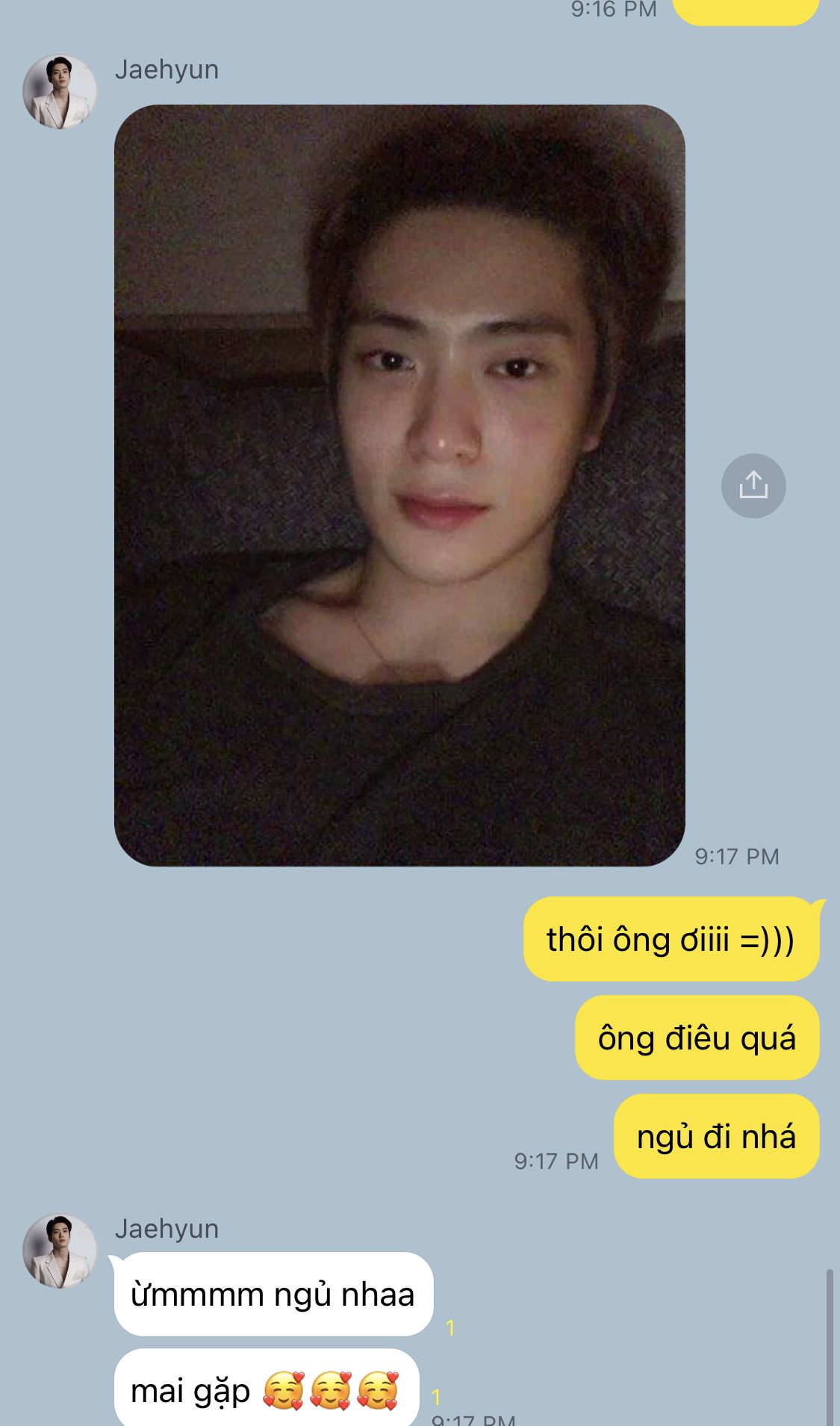The width and height of the screenshot is (840, 1426).
Task: Open the selfie photo Jaehyun sent
Action: coord(399,486)
